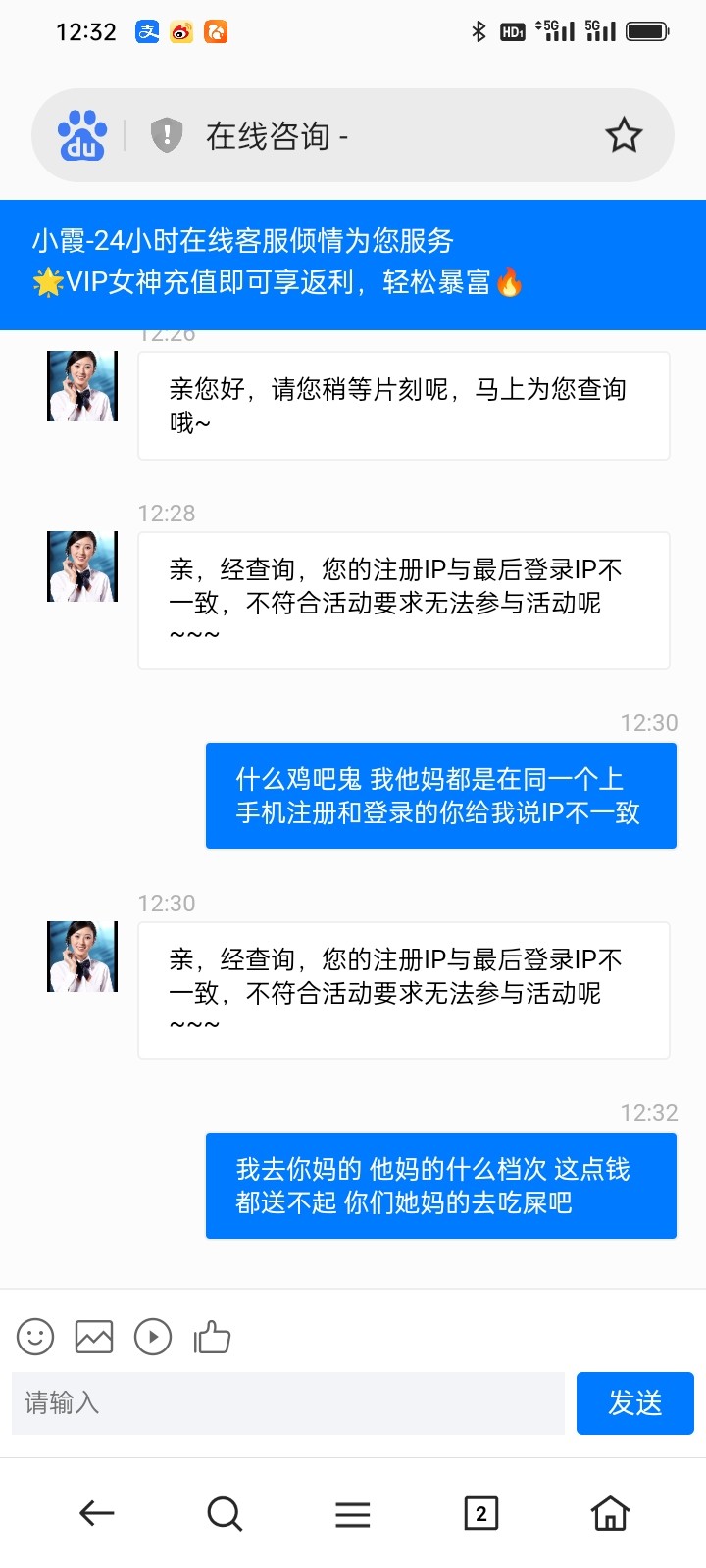Send the message with 发送
Viewport: 706px width, 1568px height.
(x=634, y=1403)
